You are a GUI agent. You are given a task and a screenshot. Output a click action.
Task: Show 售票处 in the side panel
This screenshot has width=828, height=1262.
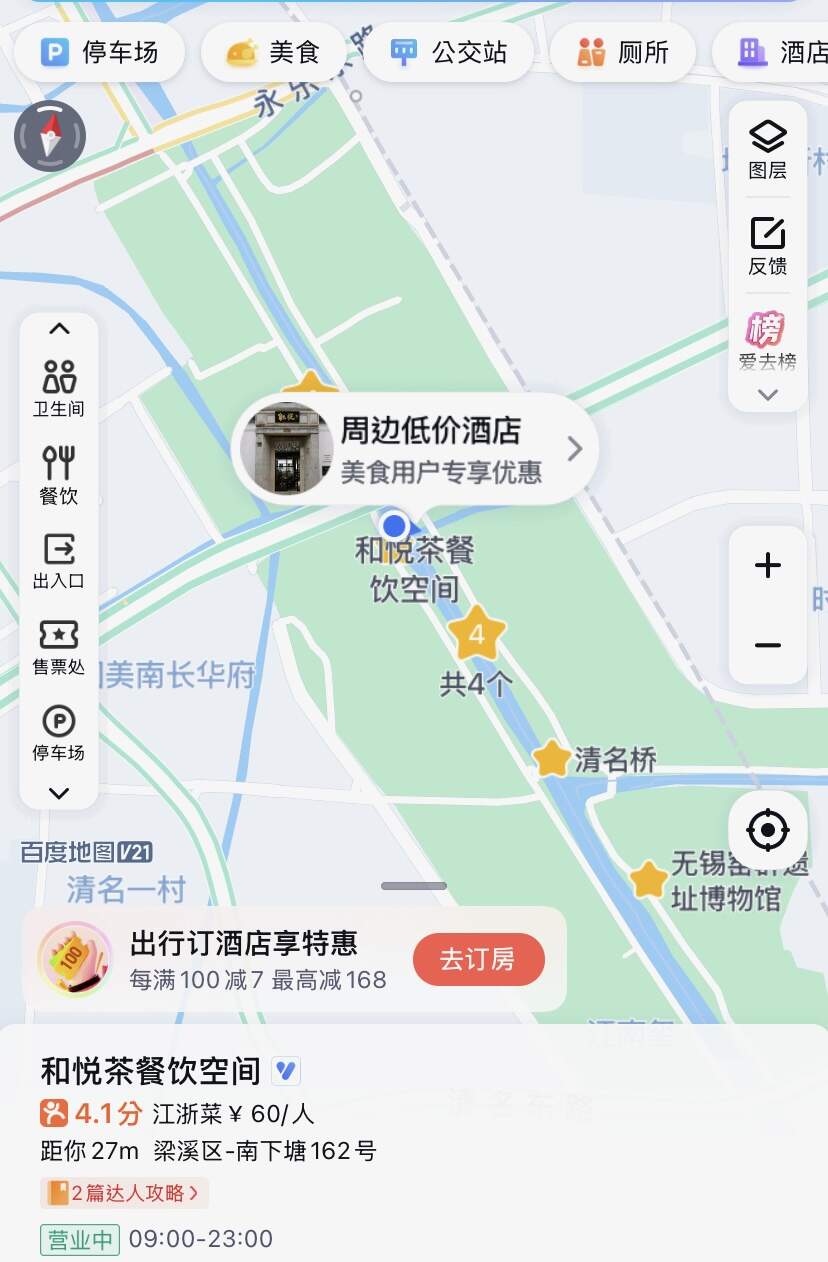click(x=59, y=646)
